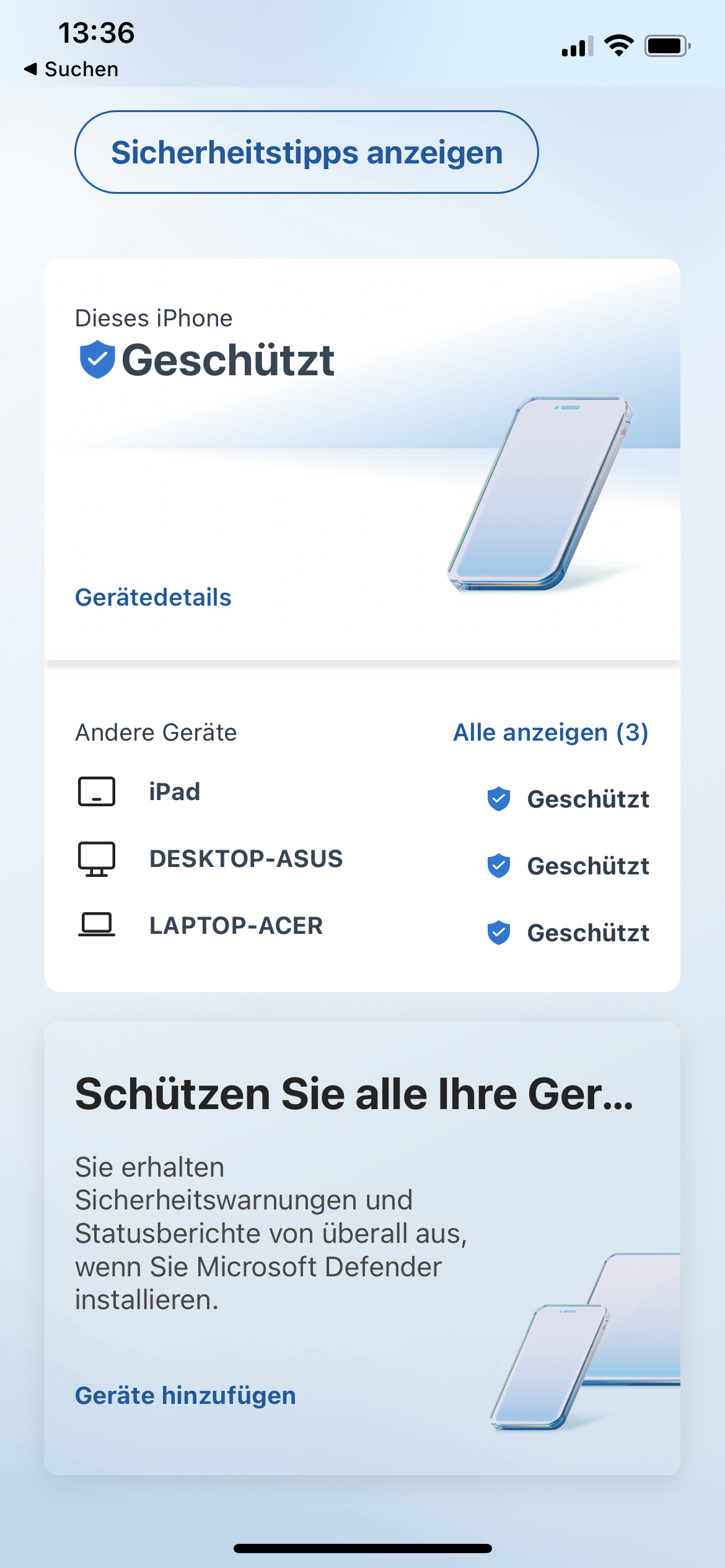Tap Sicherheitstipps anzeigen button
Viewport: 725px width, 1568px height.
[307, 152]
